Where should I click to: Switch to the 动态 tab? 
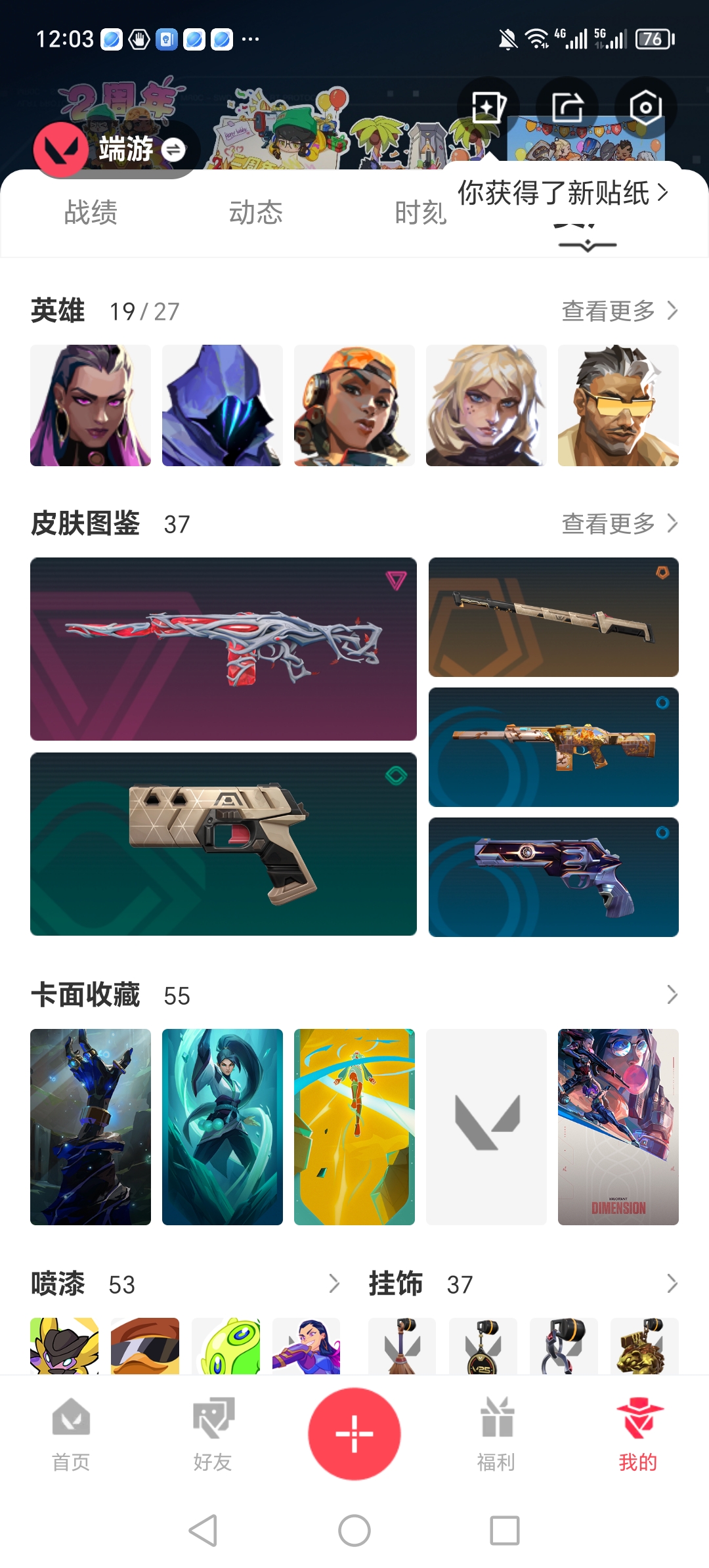pos(256,213)
